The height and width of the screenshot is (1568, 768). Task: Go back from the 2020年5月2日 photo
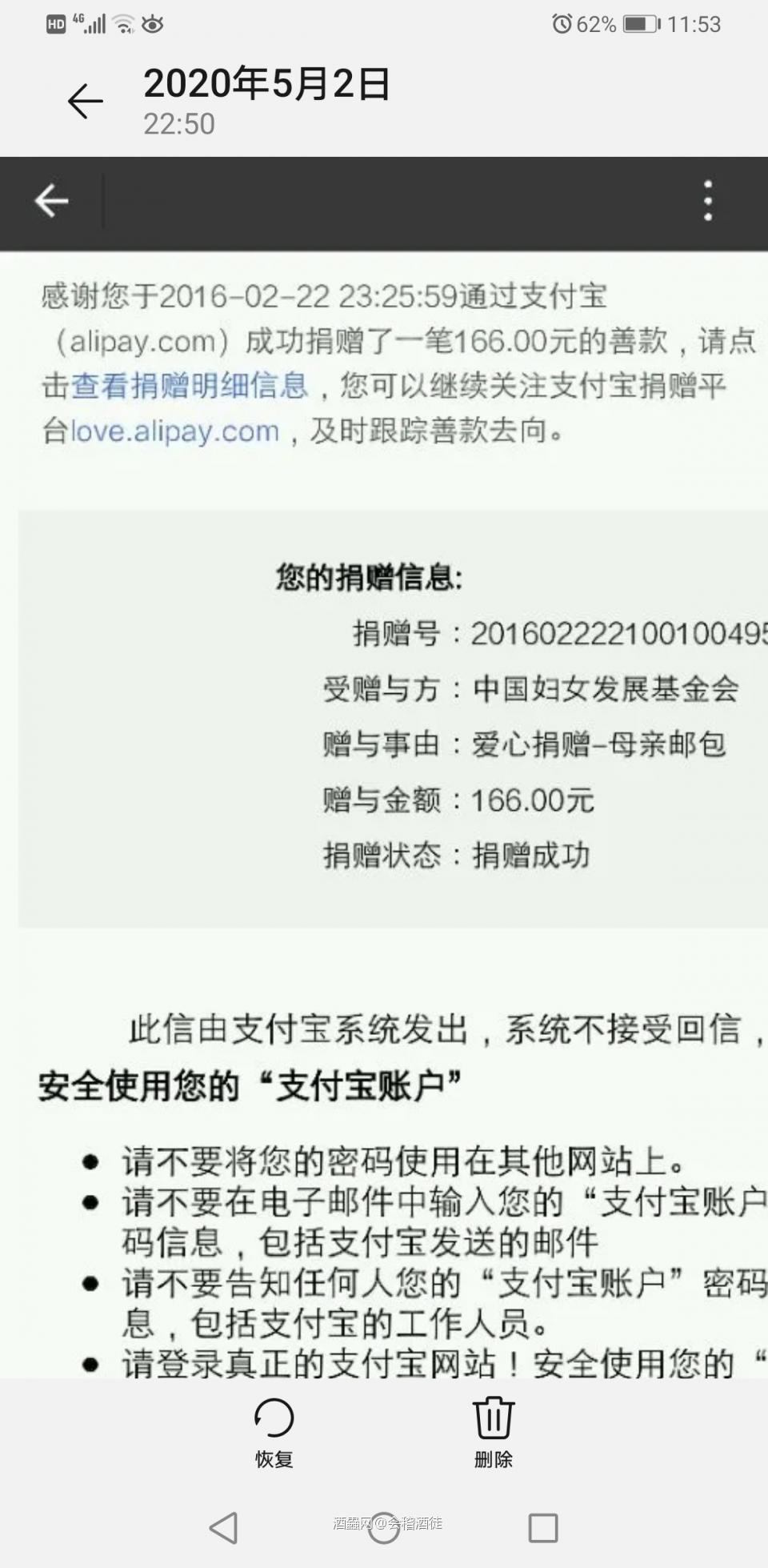pos(85,102)
